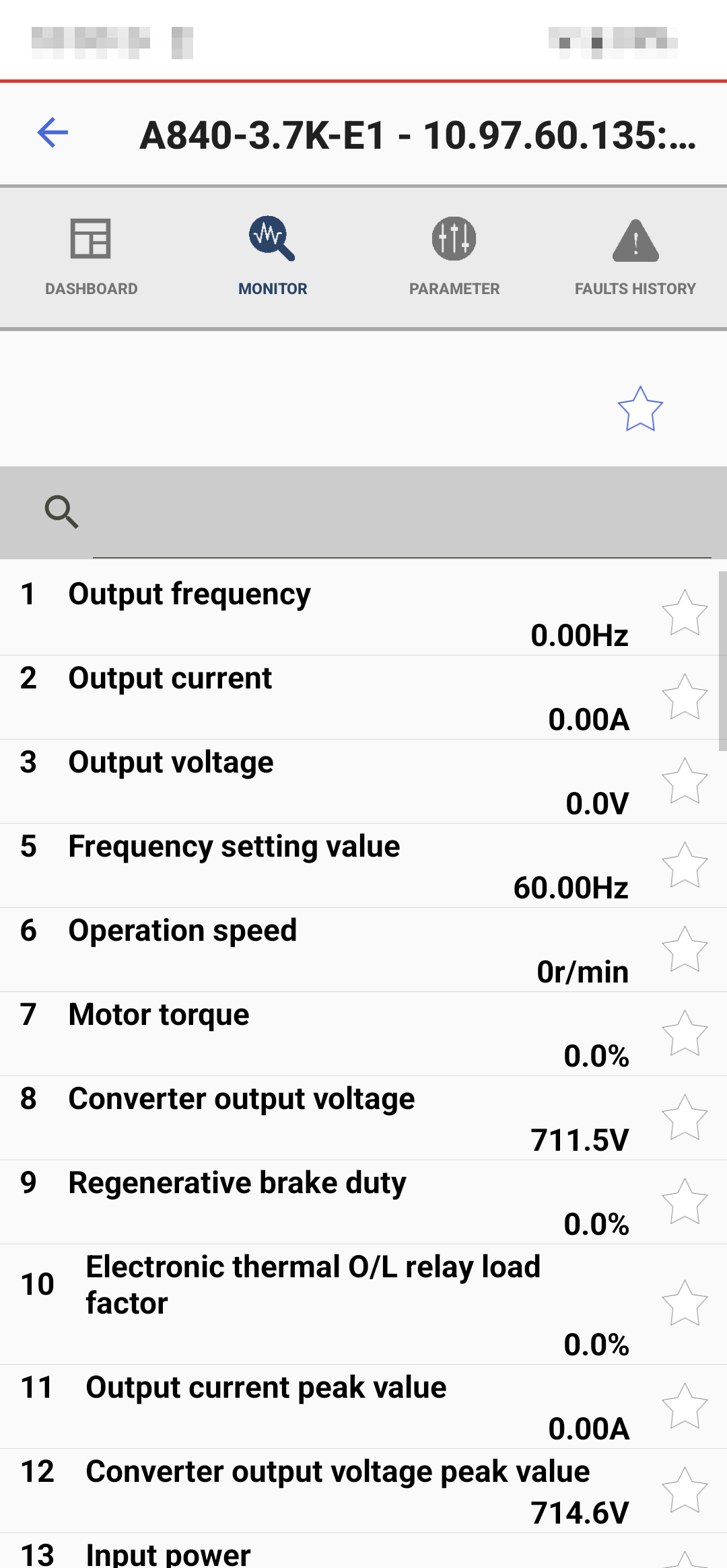The width and height of the screenshot is (727, 1568).
Task: Favorite the Frequency setting value row
Action: (685, 865)
